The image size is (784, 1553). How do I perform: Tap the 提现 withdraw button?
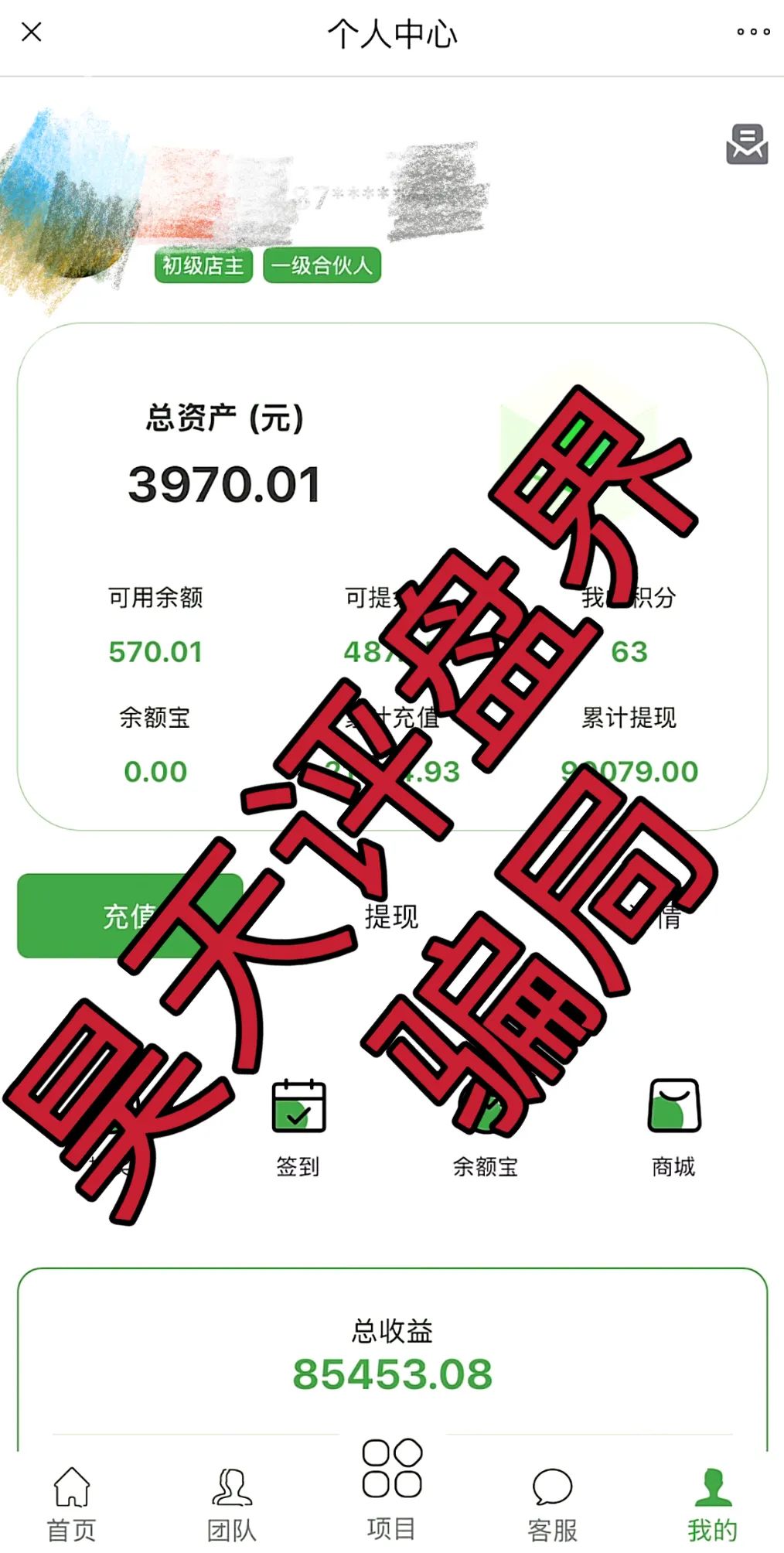click(x=391, y=916)
